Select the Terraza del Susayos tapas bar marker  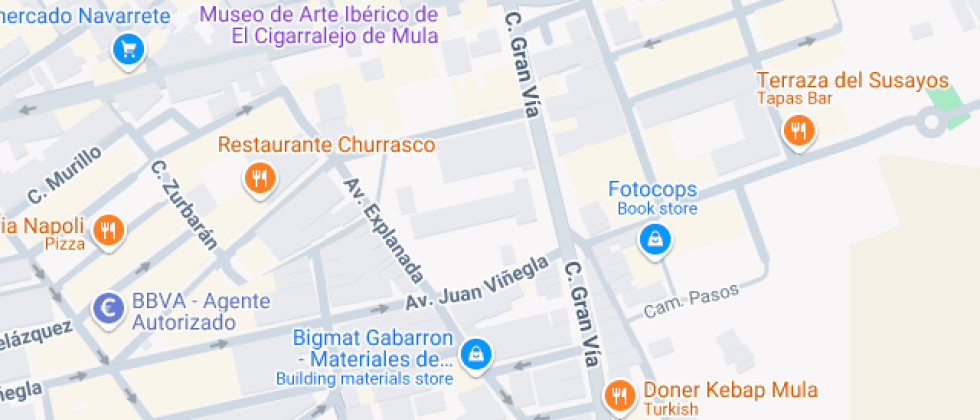(798, 129)
